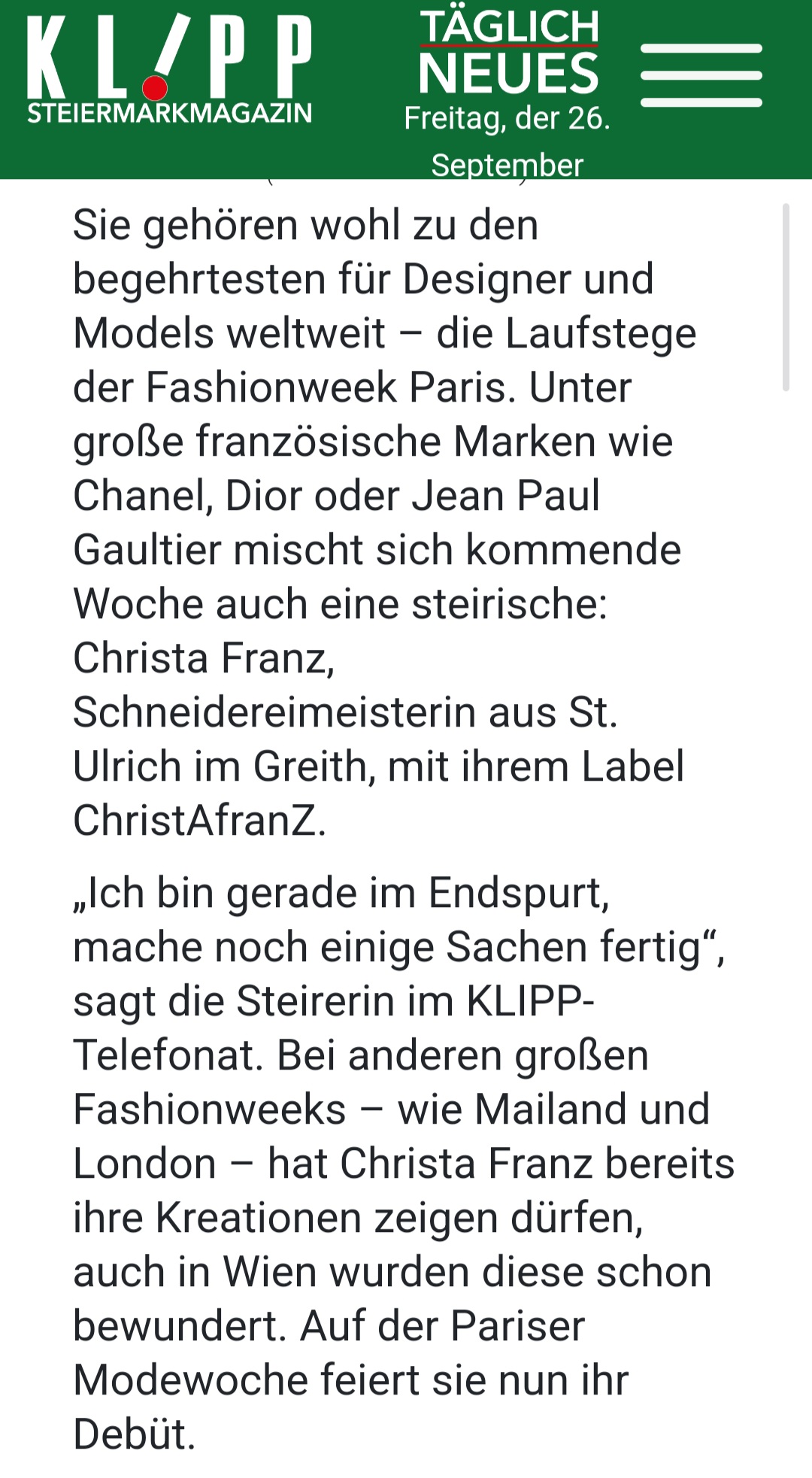Open the Täglich Neues section
Viewport: 812px width, 1478px height.
pos(508,53)
